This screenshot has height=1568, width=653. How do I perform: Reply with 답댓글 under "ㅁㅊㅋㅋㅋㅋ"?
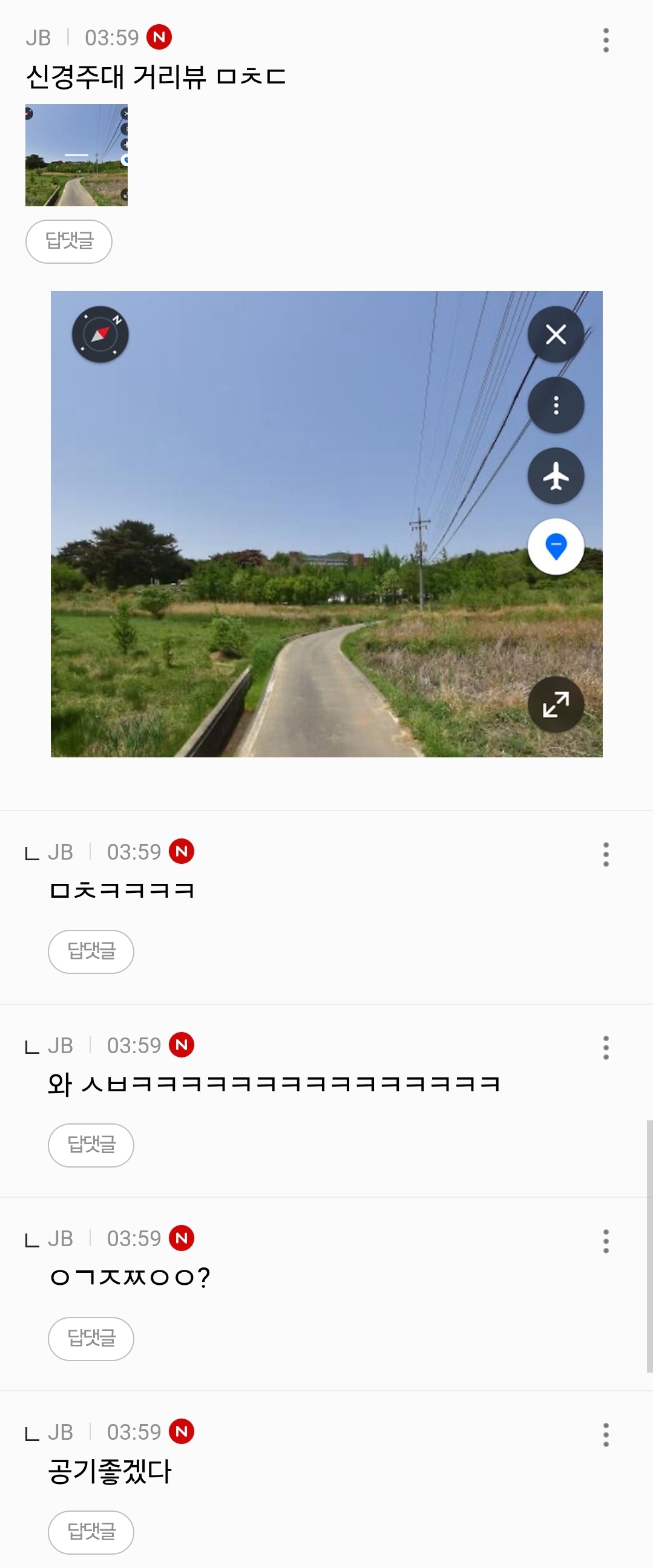(91, 951)
